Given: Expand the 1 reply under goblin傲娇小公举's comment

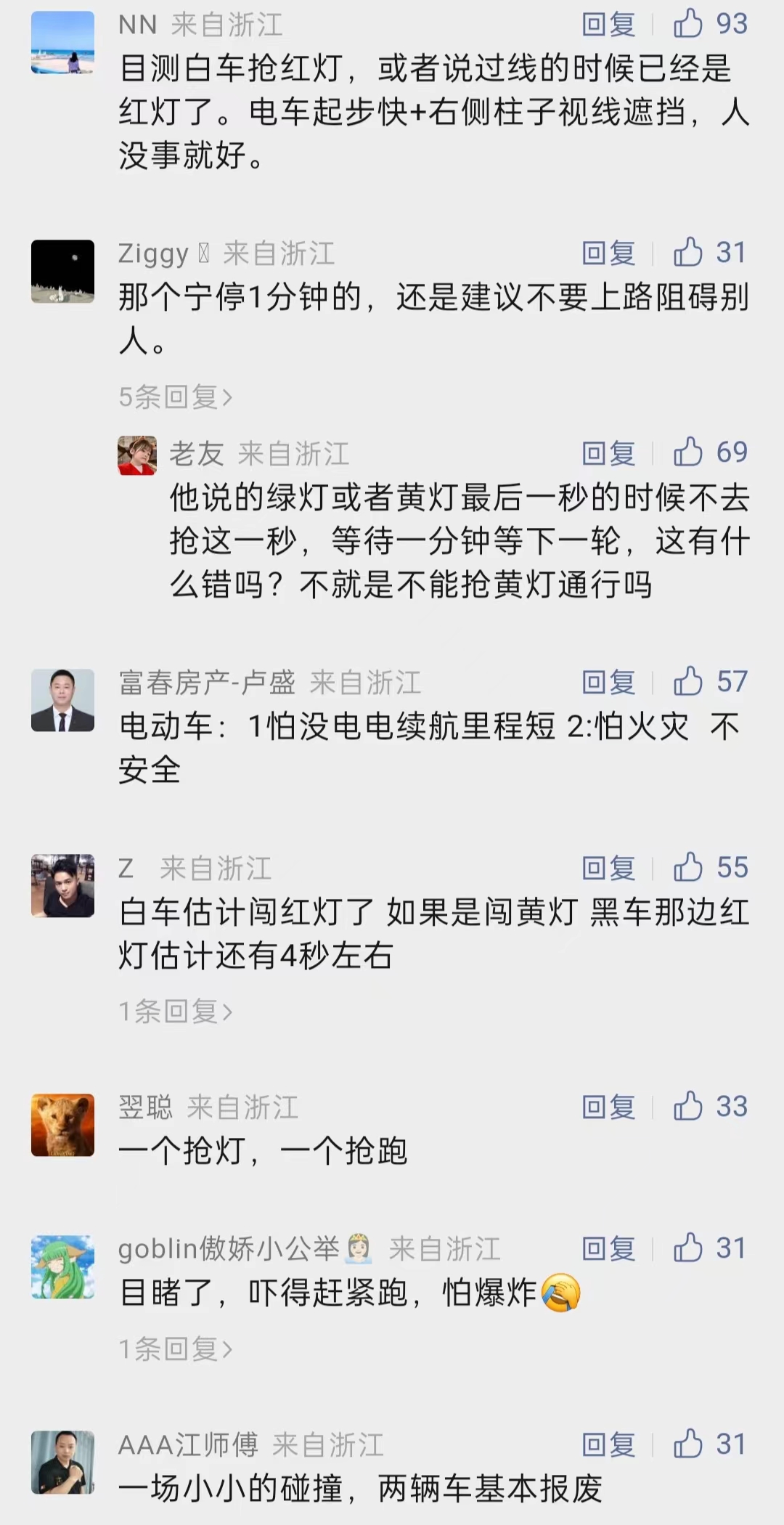Looking at the screenshot, I should [176, 1349].
